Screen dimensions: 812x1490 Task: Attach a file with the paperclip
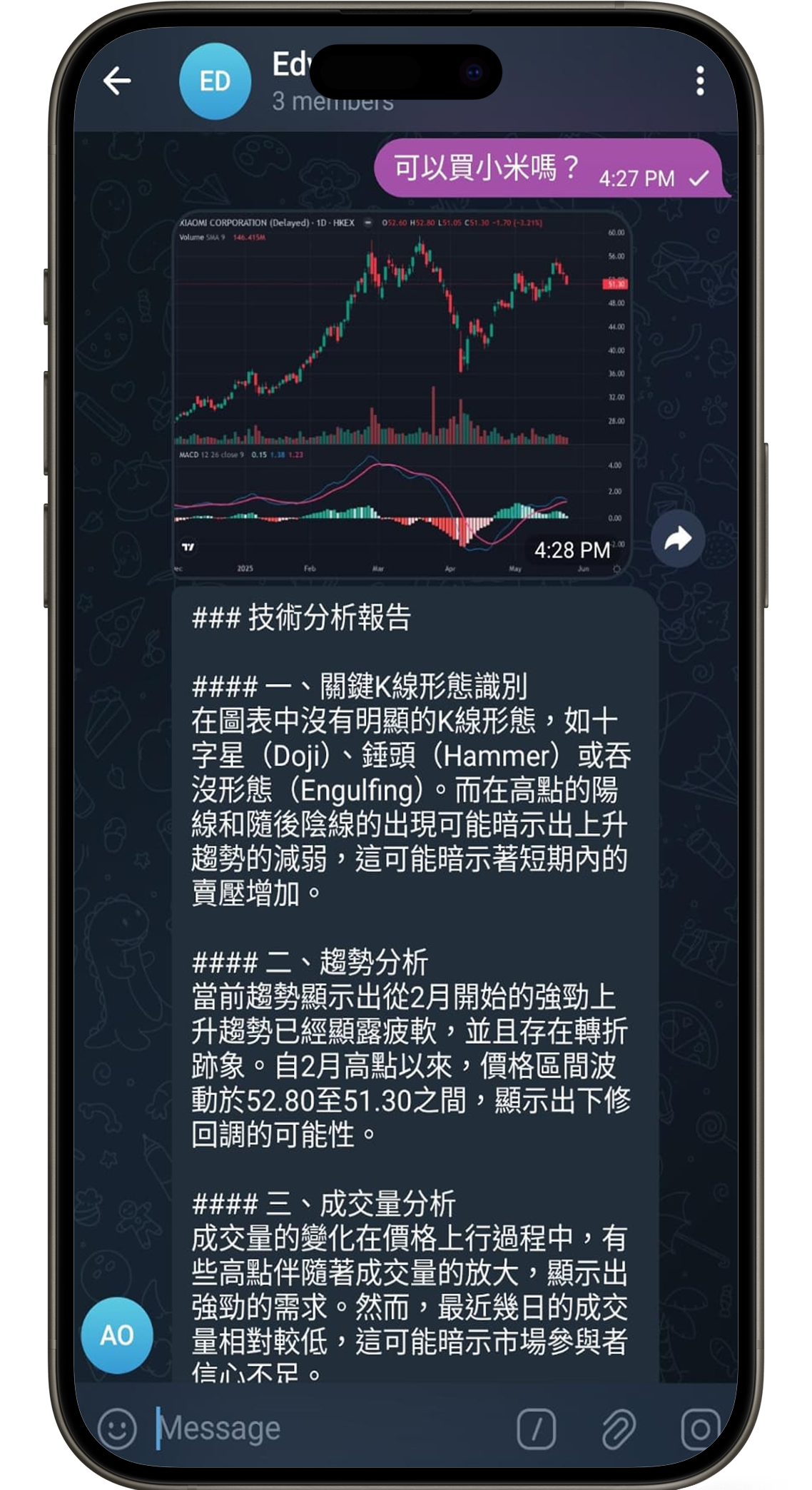(618, 1429)
